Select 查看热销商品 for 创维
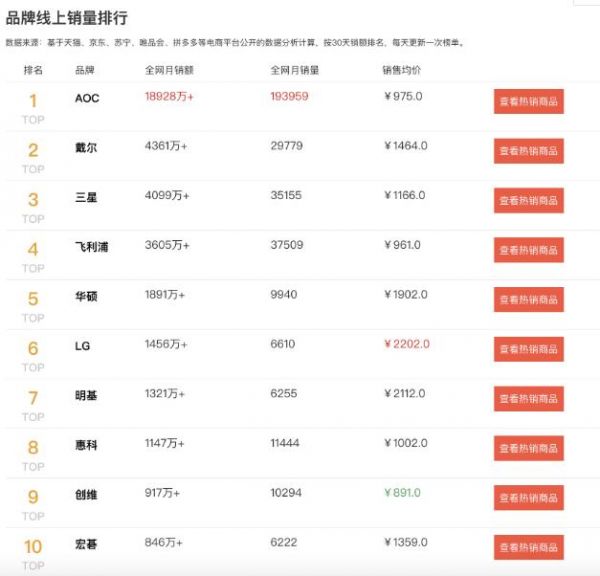The width and height of the screenshot is (600, 576). 528,498
